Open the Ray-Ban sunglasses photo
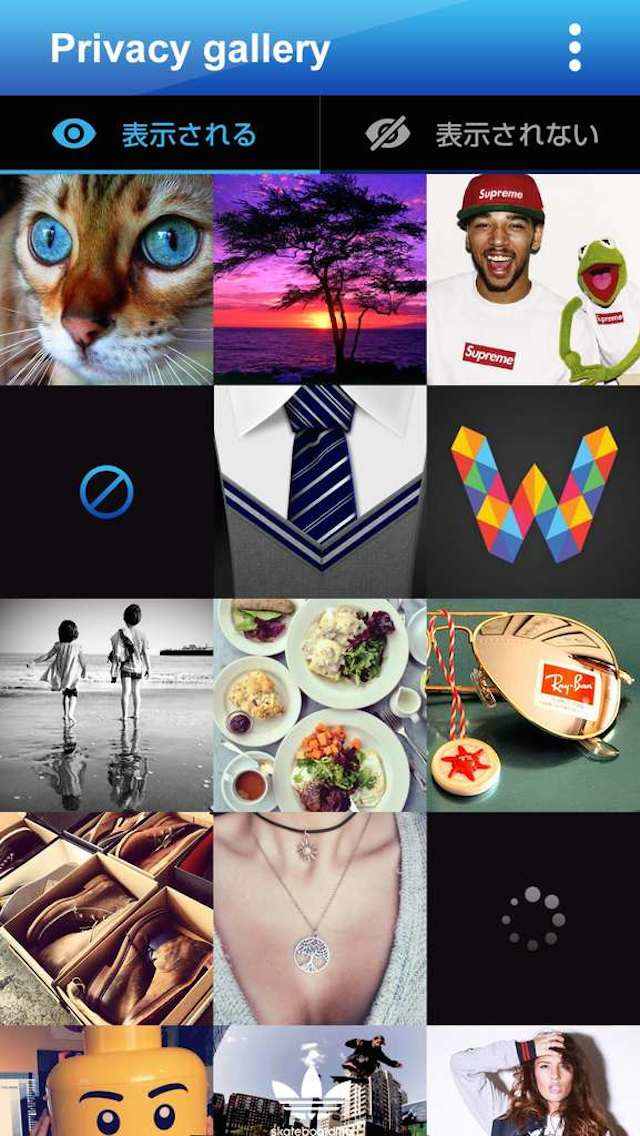640x1136 pixels. coord(533,705)
